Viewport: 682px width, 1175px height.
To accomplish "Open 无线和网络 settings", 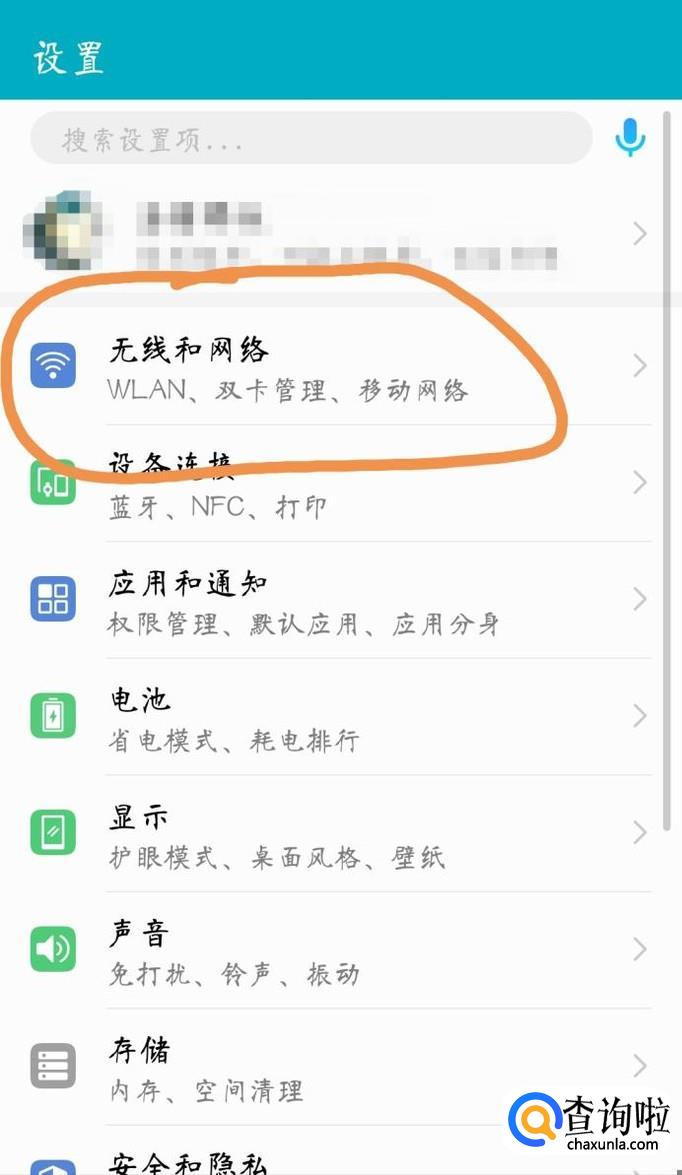I will [340, 367].
